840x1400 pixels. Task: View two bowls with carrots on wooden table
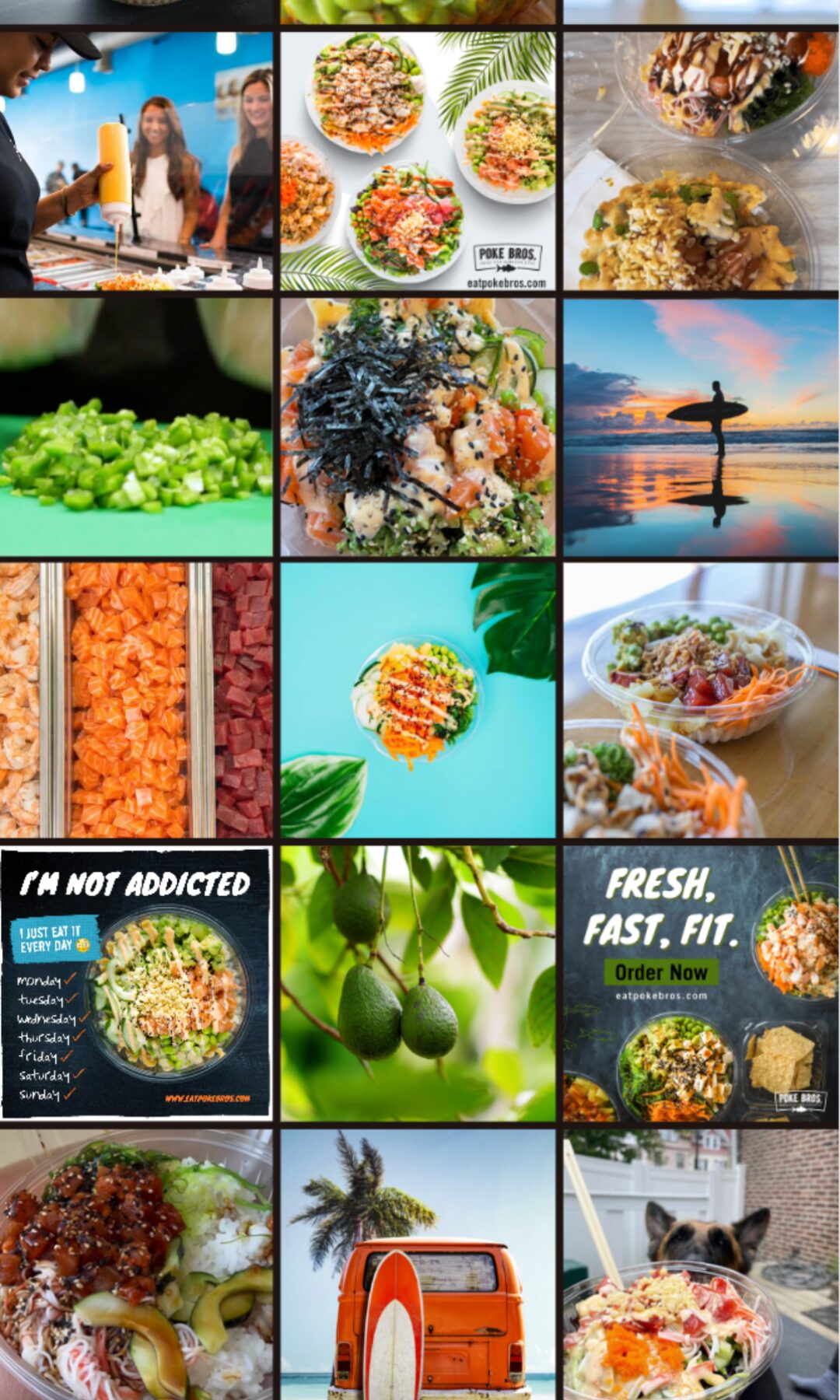pos(701,700)
